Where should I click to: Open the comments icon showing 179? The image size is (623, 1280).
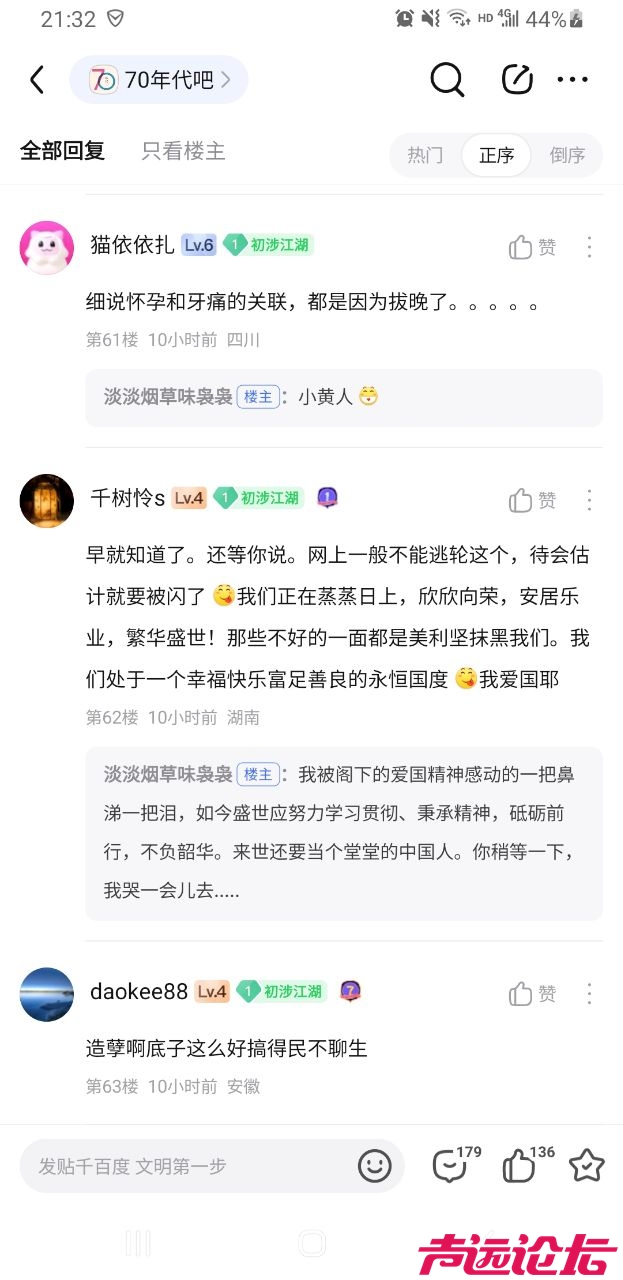(451, 1166)
